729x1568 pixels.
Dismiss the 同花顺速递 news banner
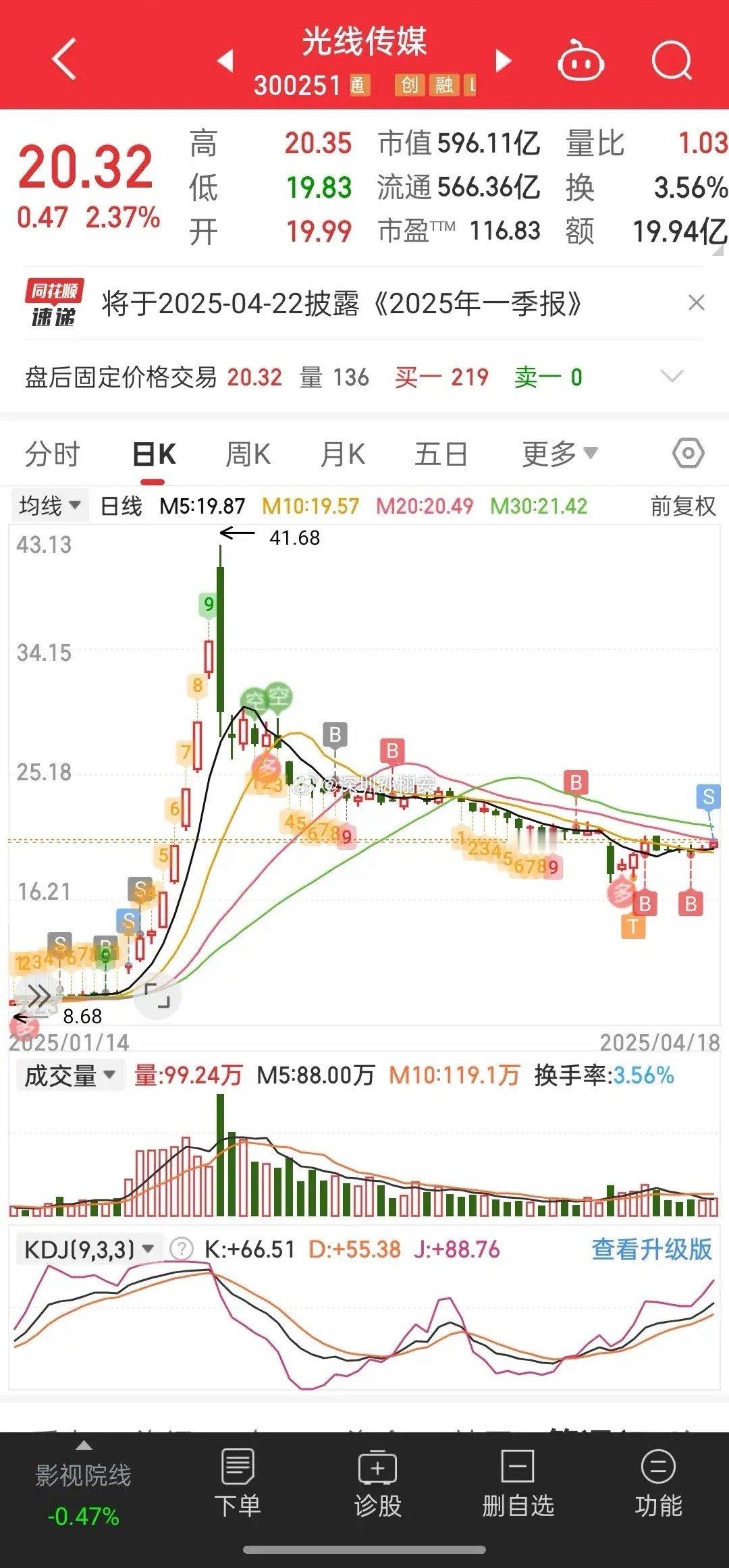696,303
